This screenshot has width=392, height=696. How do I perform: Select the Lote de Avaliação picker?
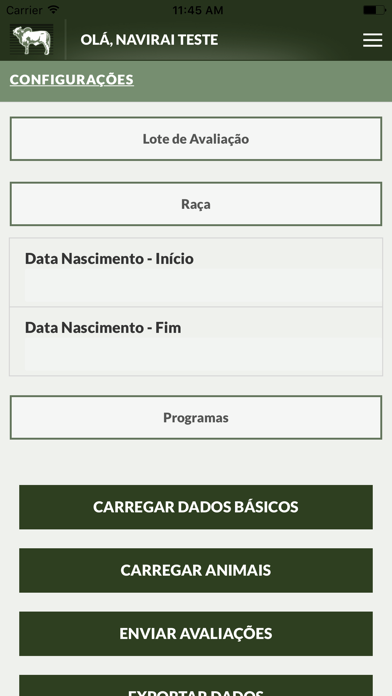point(196,139)
